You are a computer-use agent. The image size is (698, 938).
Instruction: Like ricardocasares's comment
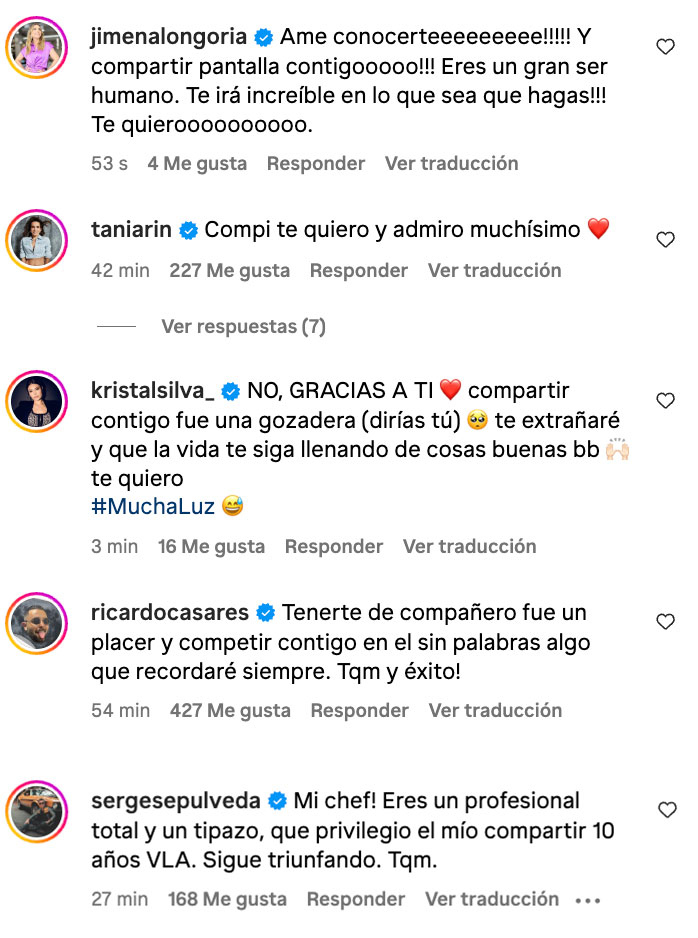coord(665,621)
